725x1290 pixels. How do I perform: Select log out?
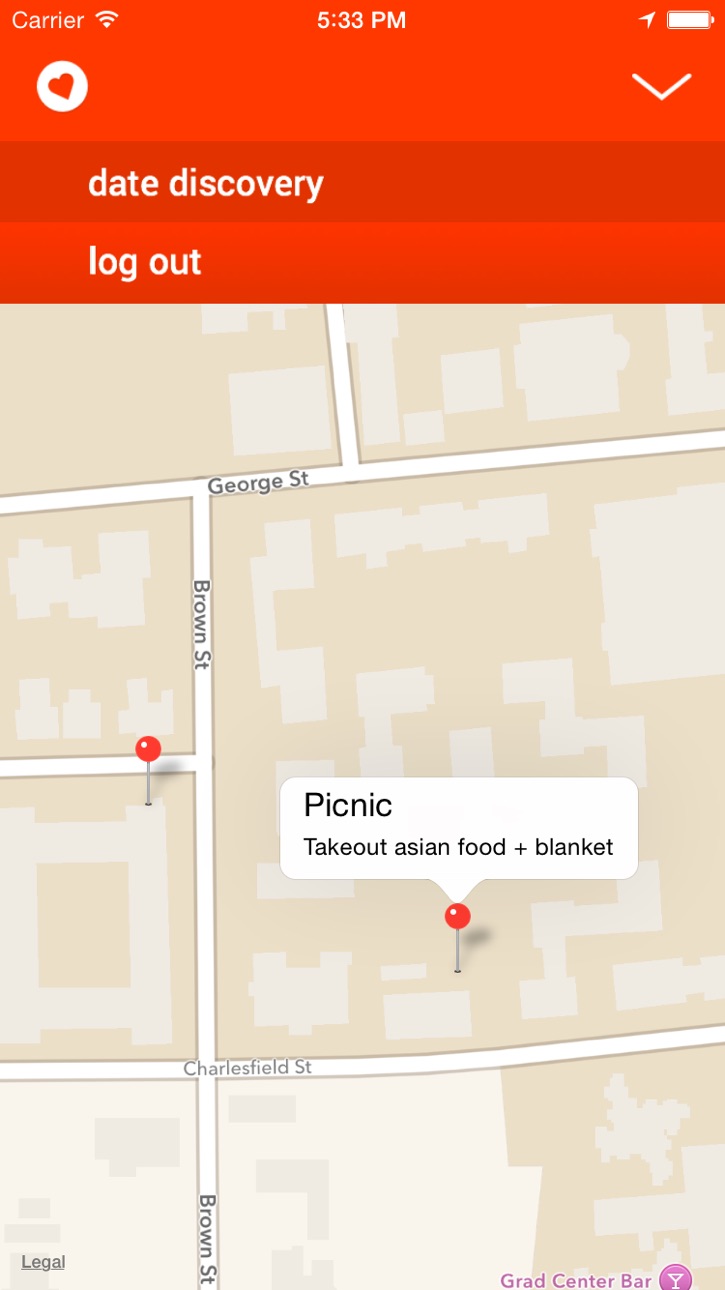coord(362,262)
